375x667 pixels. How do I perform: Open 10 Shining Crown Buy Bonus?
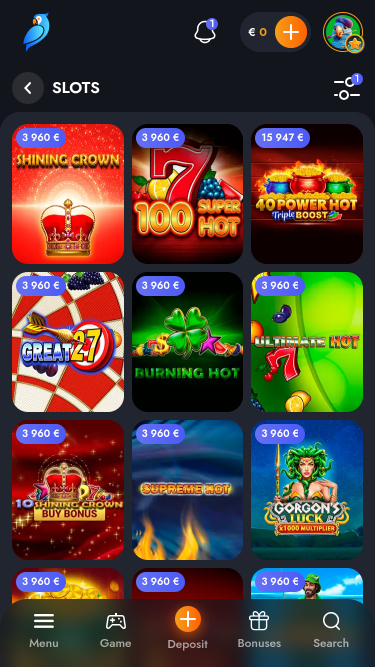(x=68, y=490)
